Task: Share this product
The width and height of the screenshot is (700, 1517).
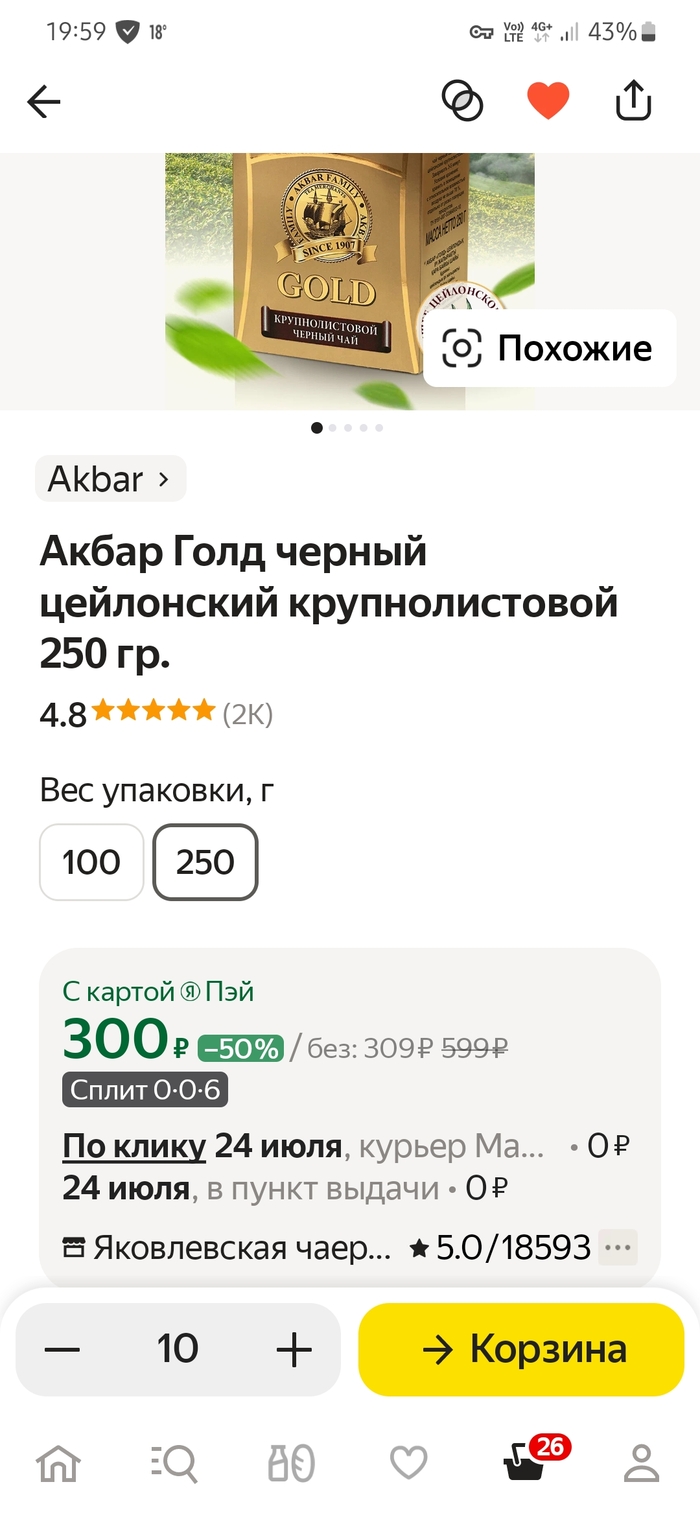Action: coord(634,101)
